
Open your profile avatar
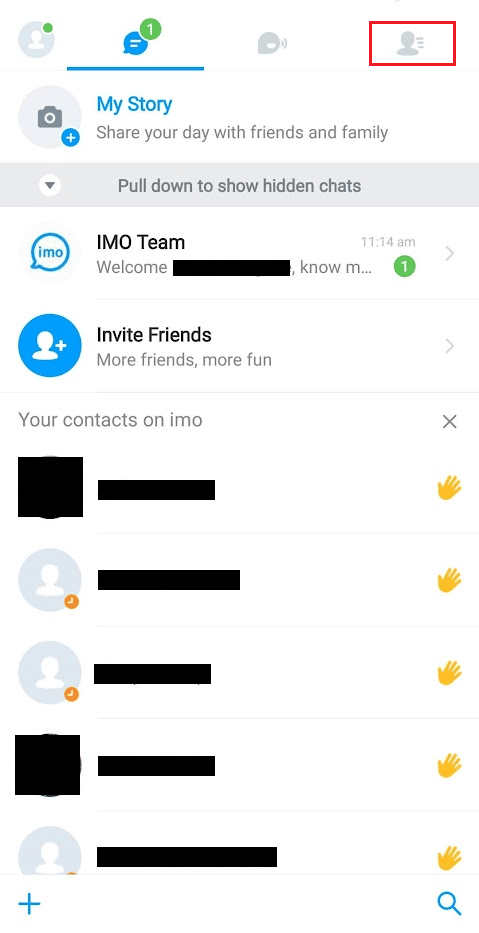click(36, 40)
